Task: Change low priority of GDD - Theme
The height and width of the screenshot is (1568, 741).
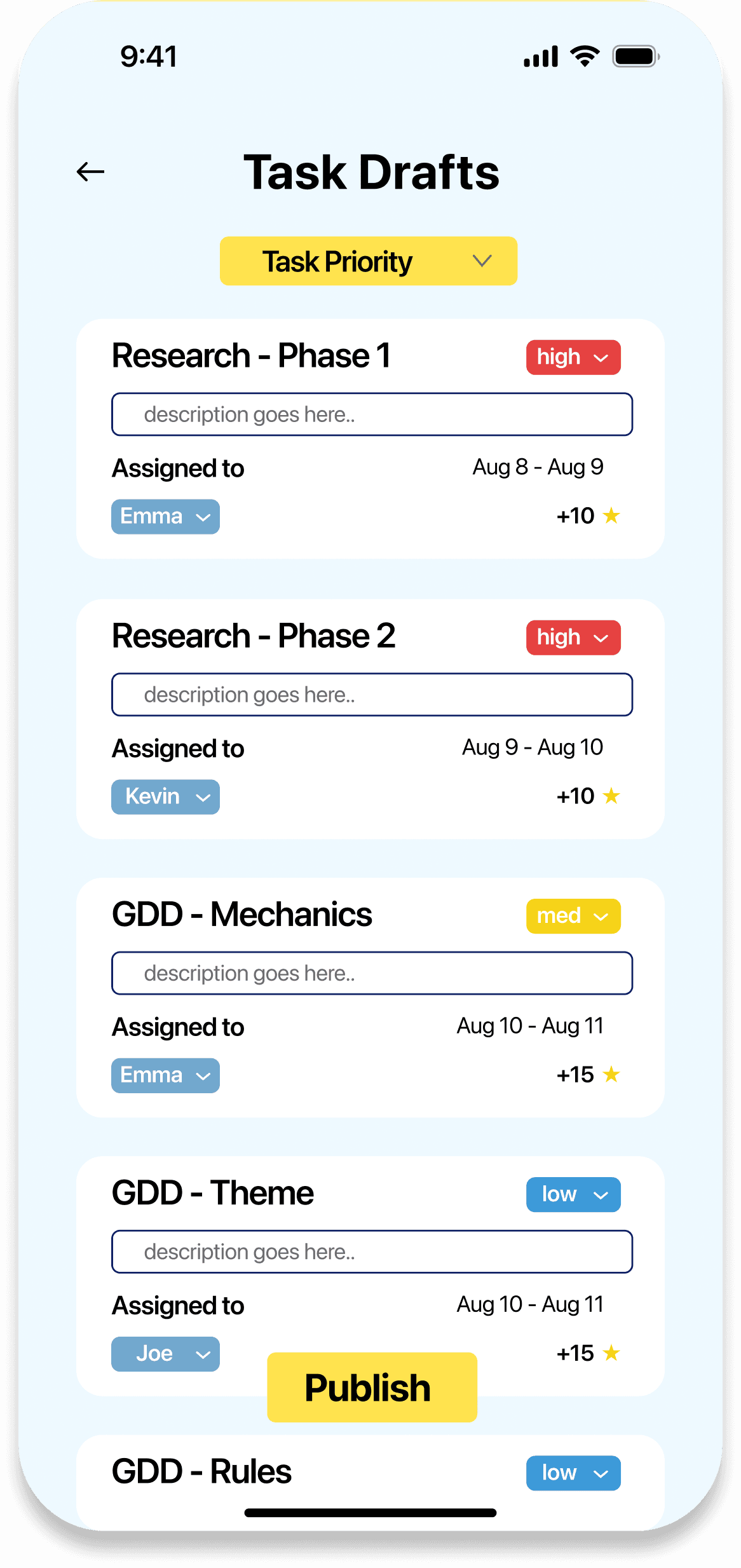Action: point(573,1195)
